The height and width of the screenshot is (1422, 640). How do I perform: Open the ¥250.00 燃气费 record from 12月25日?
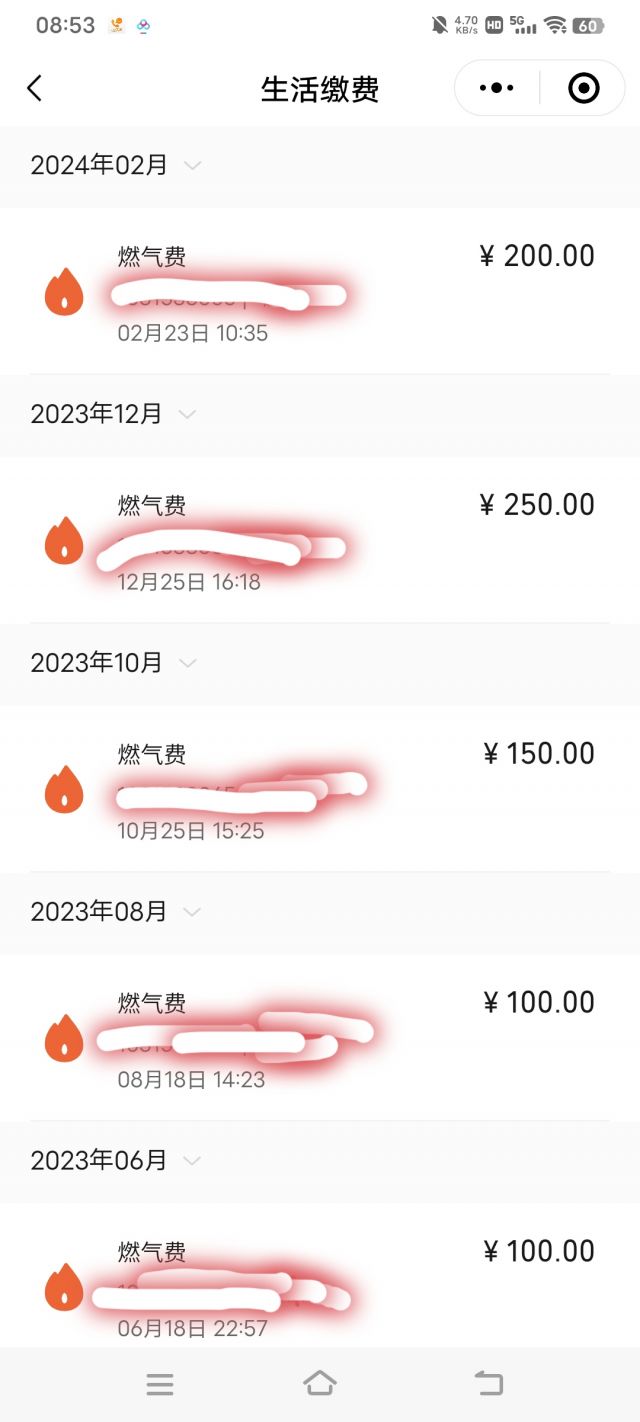coord(320,540)
